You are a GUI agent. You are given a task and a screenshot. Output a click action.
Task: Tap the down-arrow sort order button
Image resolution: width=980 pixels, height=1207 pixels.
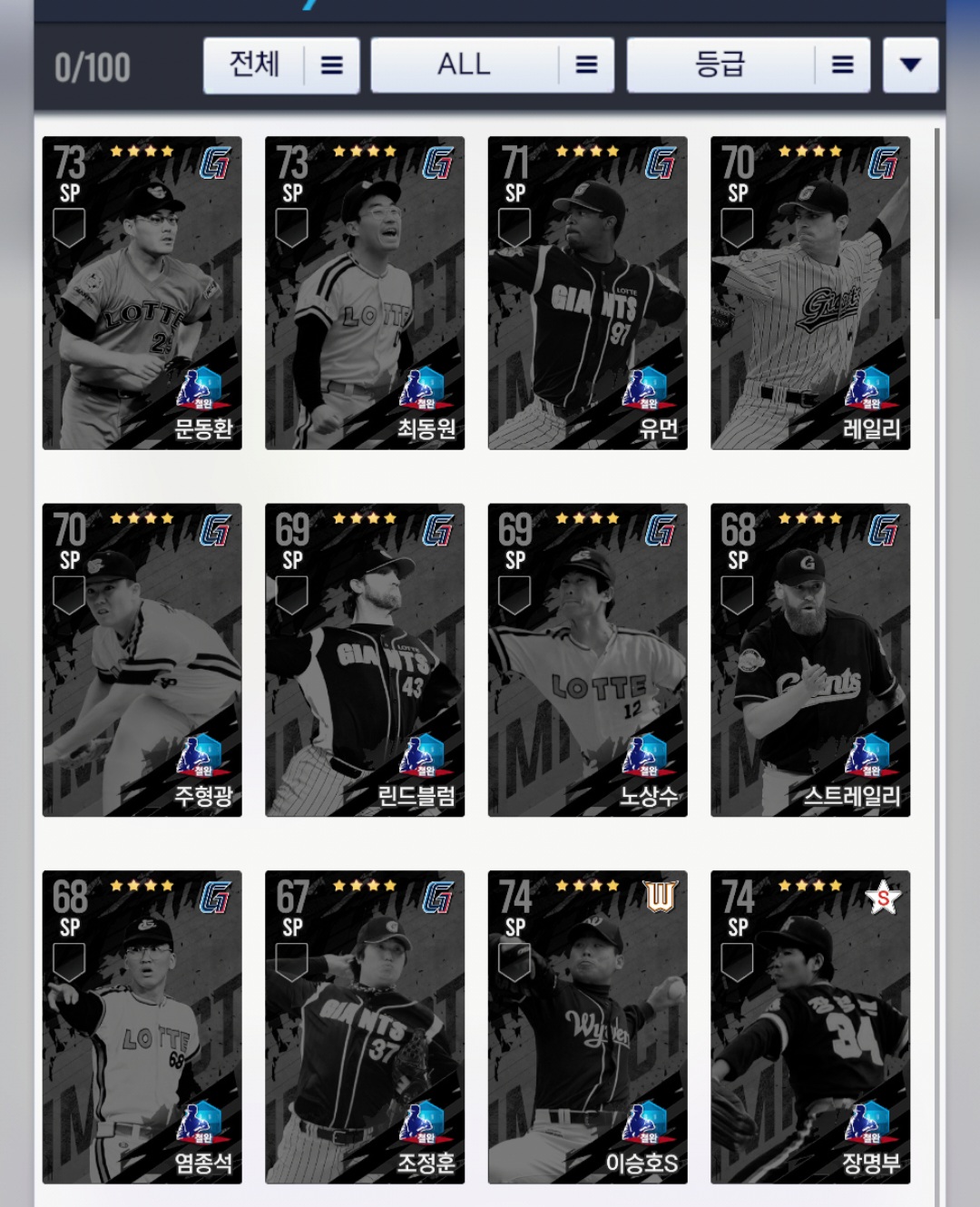(910, 65)
